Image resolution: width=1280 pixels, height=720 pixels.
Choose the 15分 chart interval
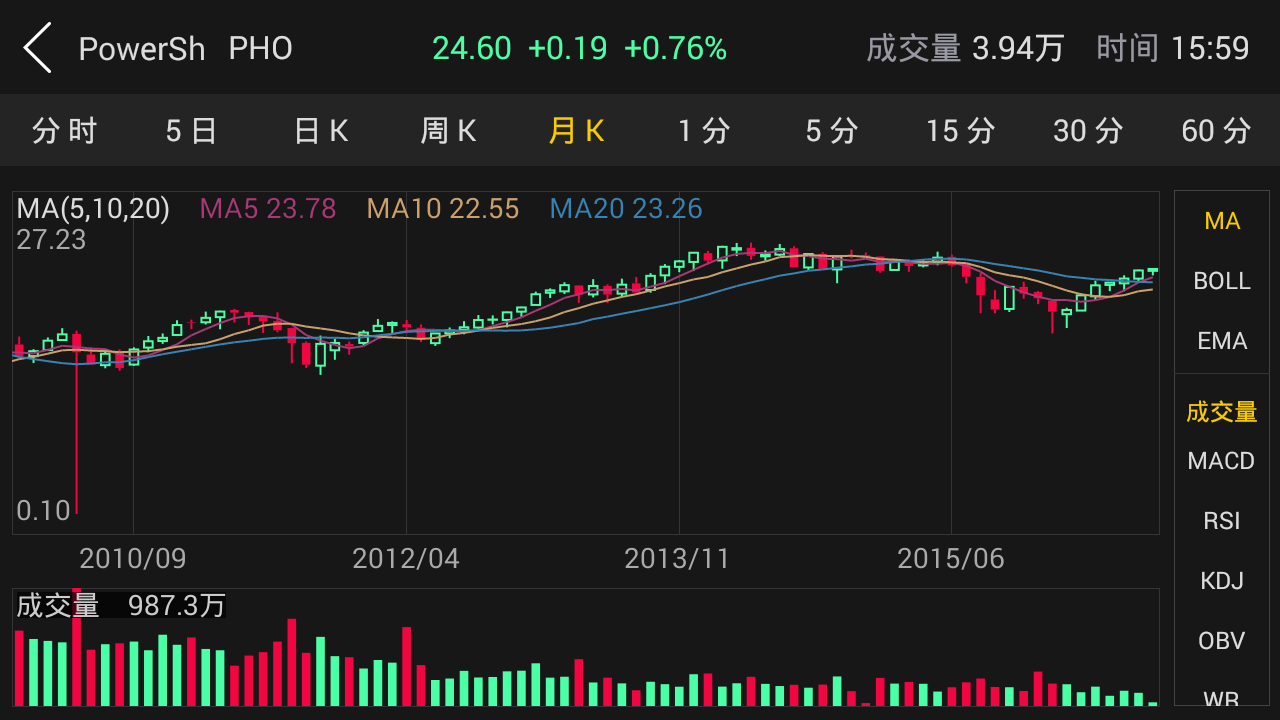(x=960, y=131)
